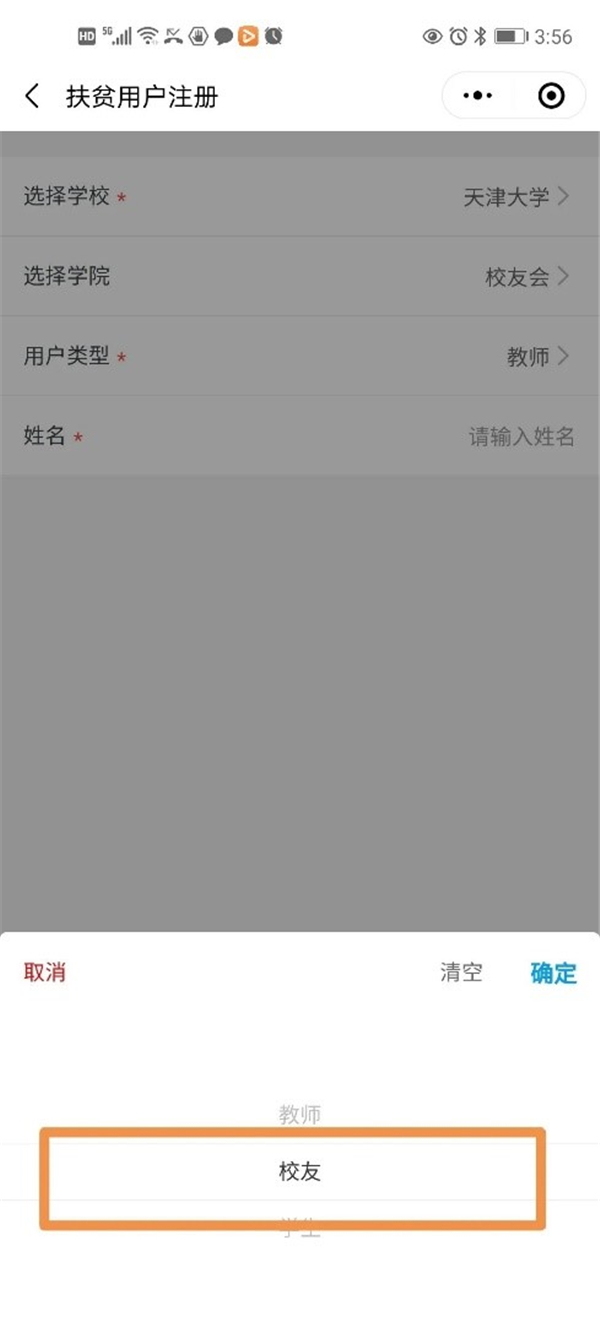The width and height of the screenshot is (600, 1332).
Task: Go back from 扶贫用户注册 page
Action: (33, 96)
